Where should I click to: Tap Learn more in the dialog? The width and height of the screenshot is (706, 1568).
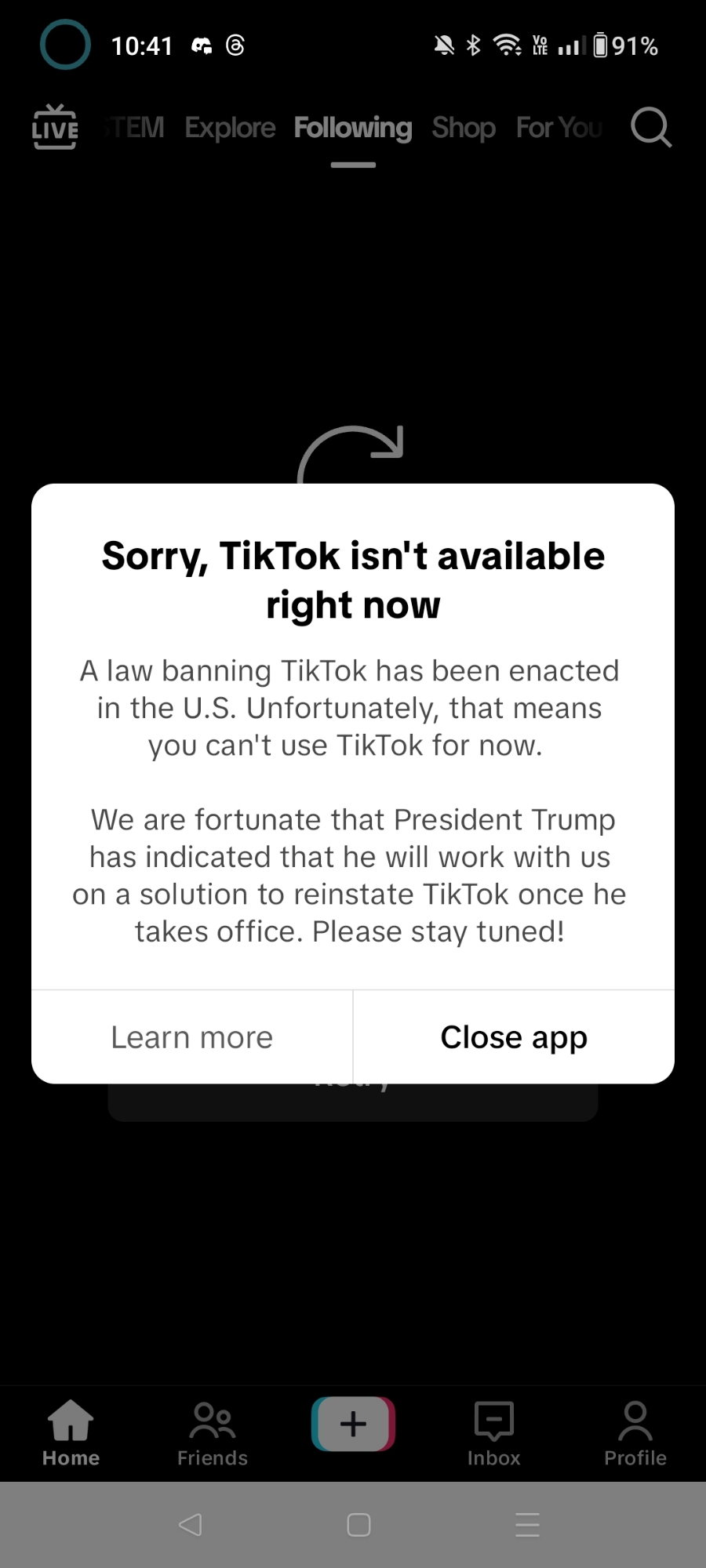pyautogui.click(x=192, y=1037)
